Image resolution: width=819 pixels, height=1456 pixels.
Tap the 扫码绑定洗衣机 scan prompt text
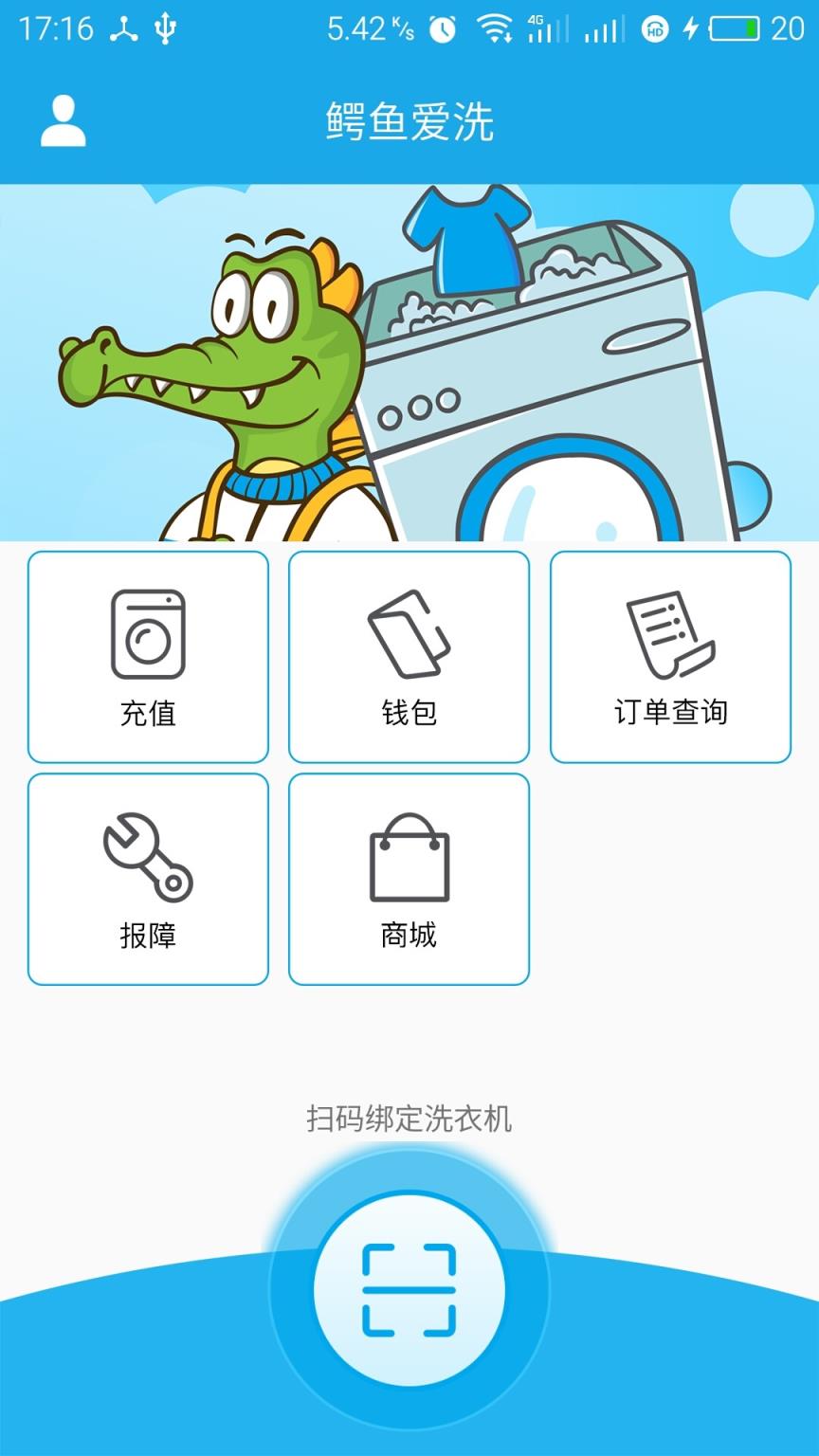click(408, 1119)
